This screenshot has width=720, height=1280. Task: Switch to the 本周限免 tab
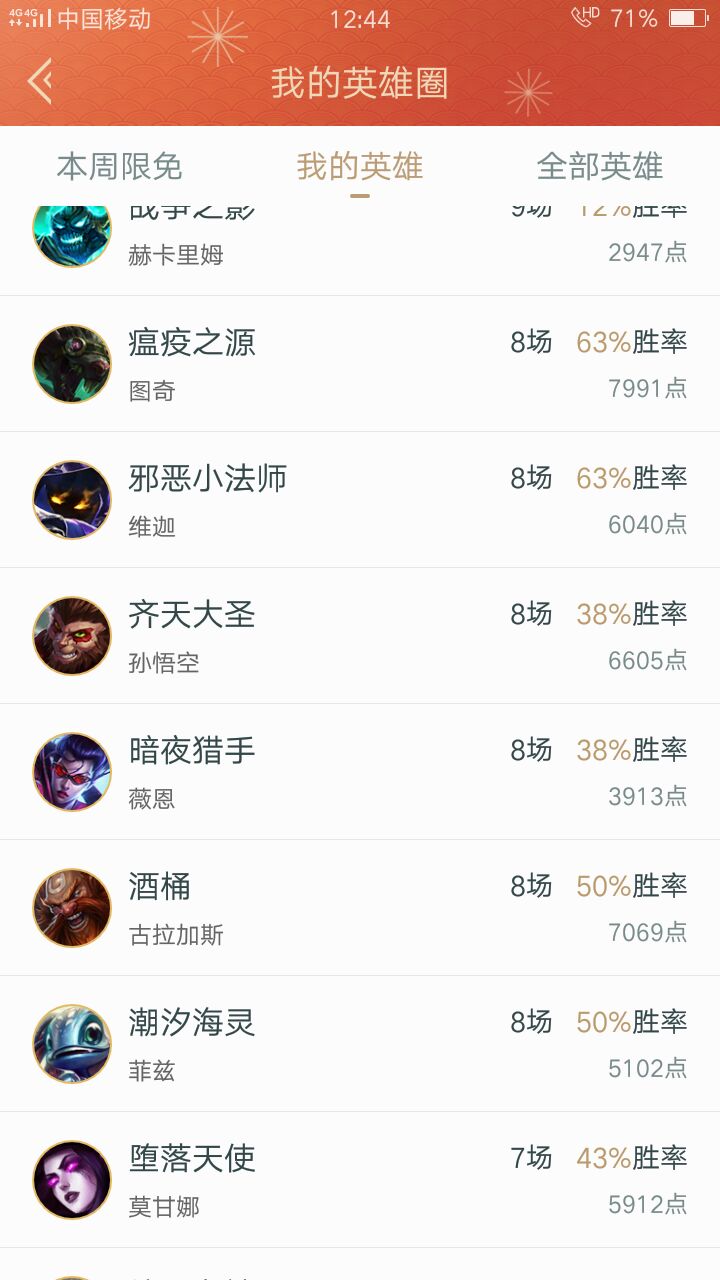pos(119,166)
